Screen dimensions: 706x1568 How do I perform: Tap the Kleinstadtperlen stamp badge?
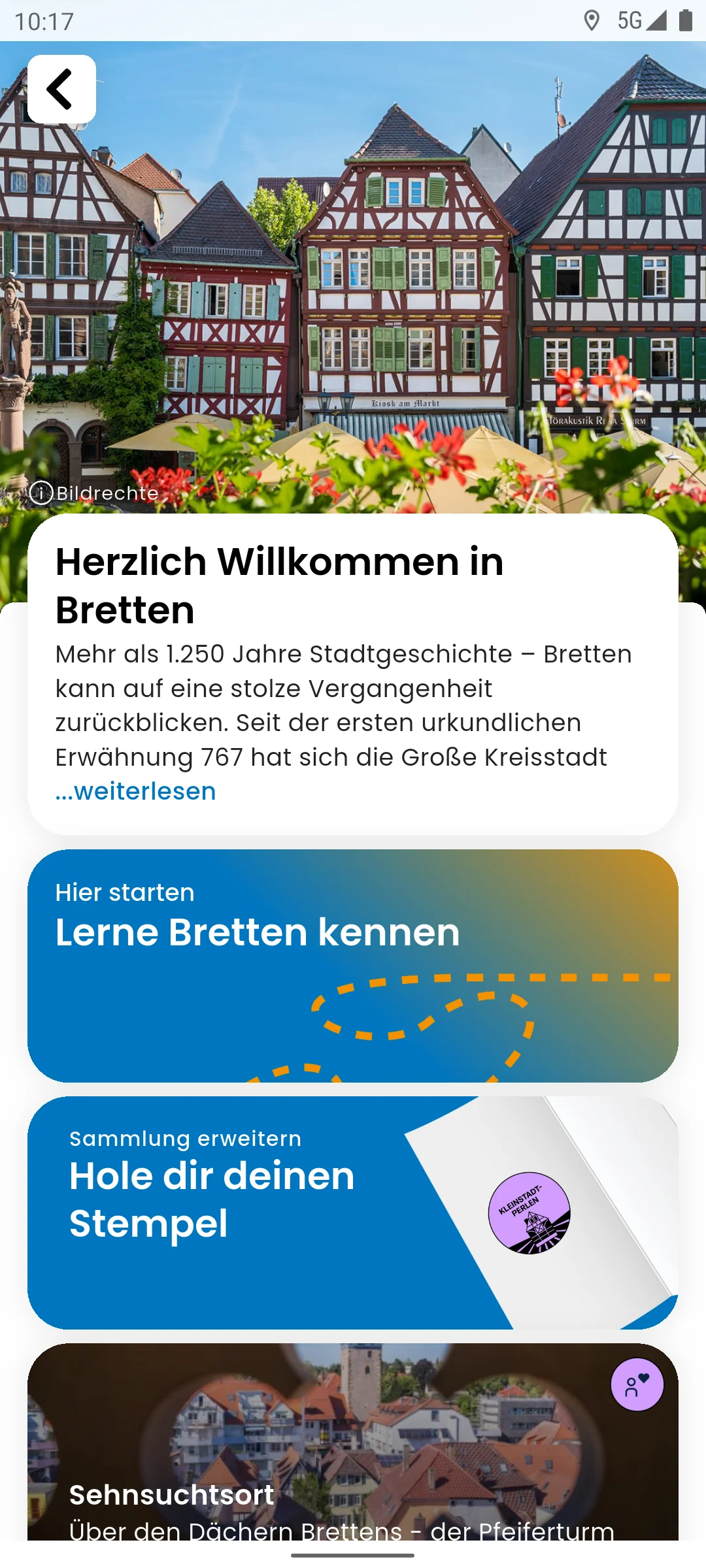(x=531, y=1215)
